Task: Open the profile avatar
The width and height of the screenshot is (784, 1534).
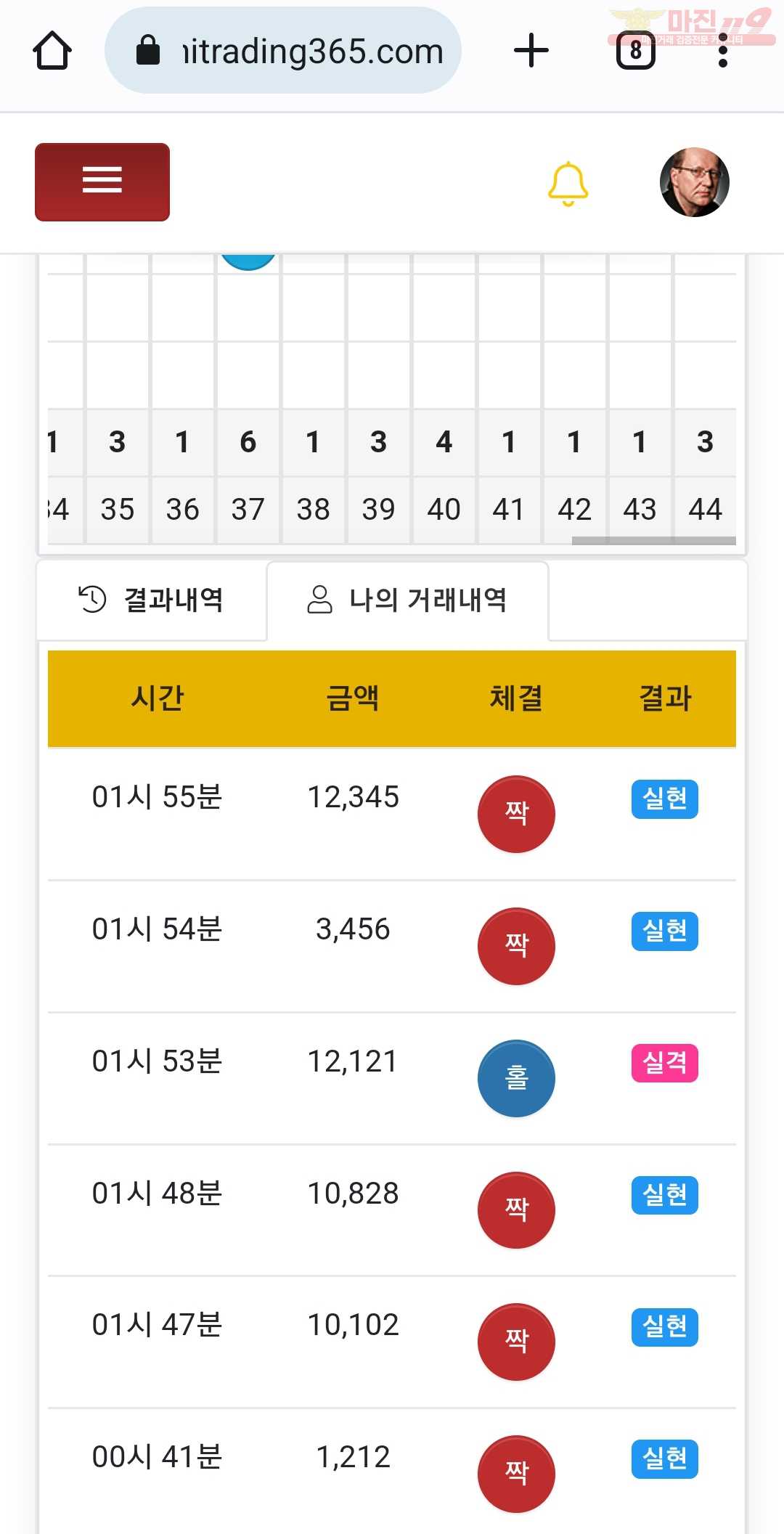Action: [695, 182]
